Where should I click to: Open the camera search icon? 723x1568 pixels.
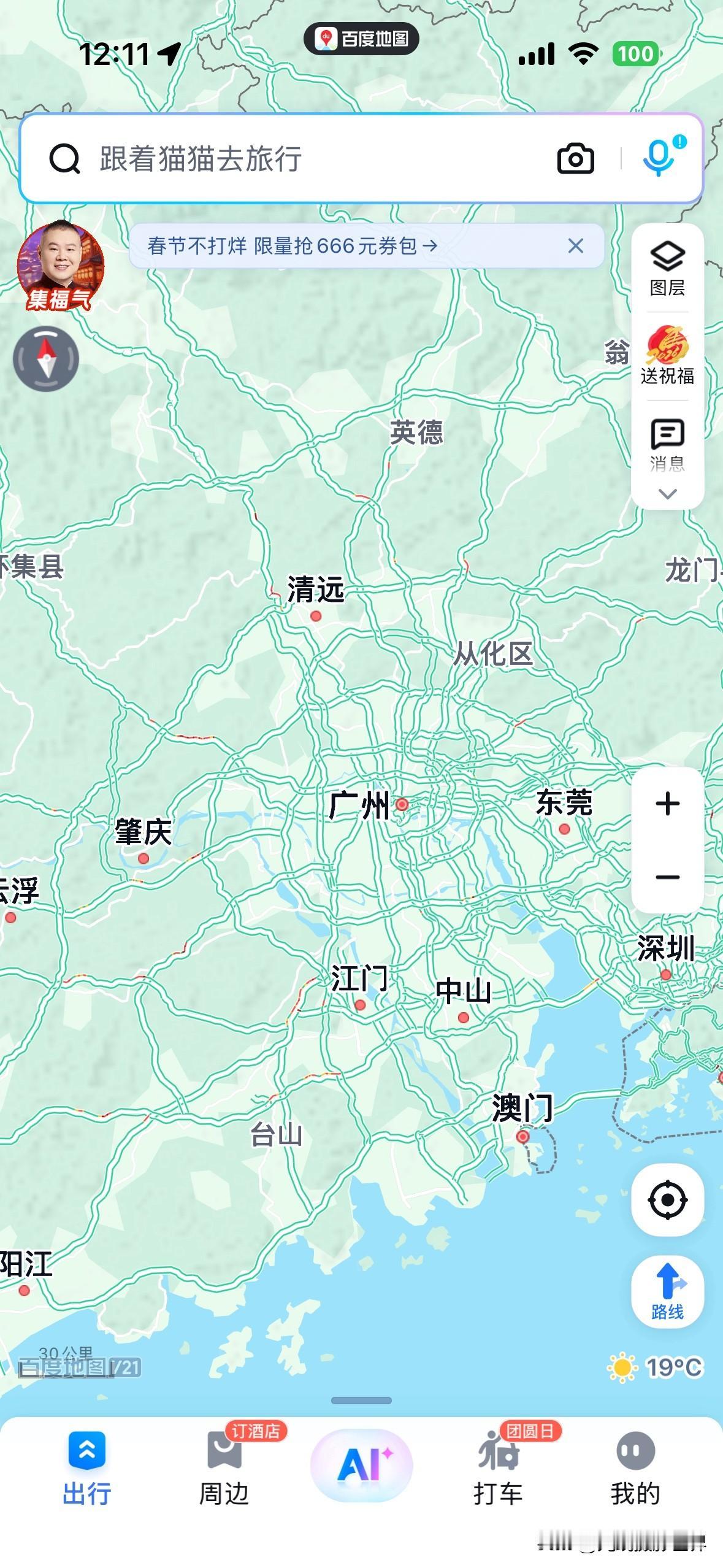pos(575,159)
